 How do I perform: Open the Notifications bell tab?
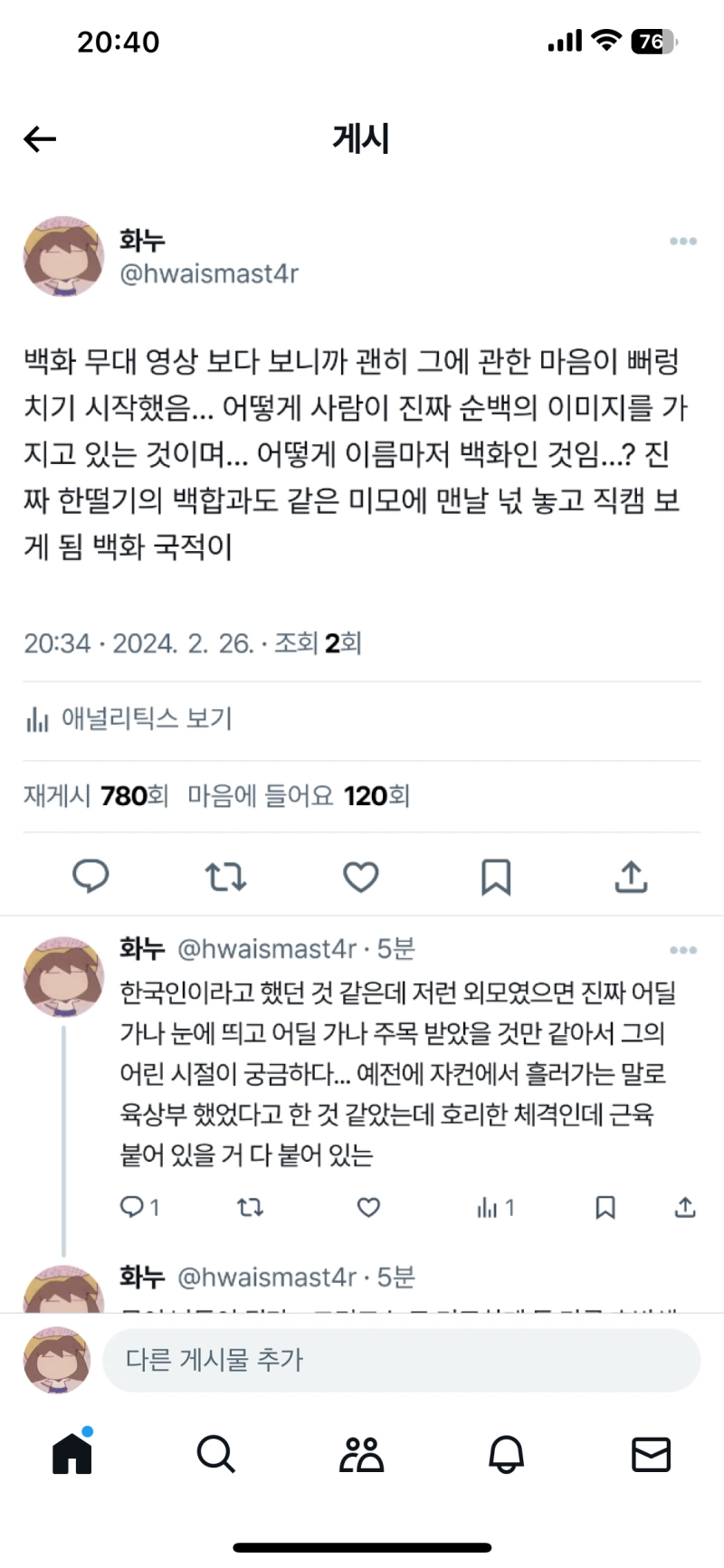click(x=506, y=1455)
